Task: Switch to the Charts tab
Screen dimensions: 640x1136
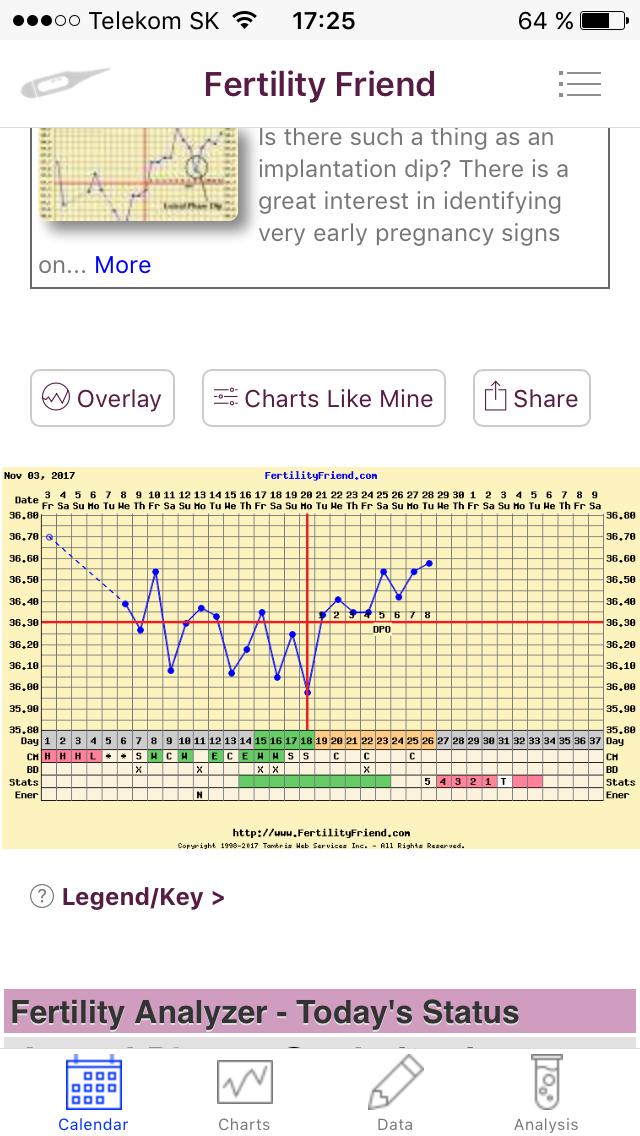Action: coord(244,1093)
